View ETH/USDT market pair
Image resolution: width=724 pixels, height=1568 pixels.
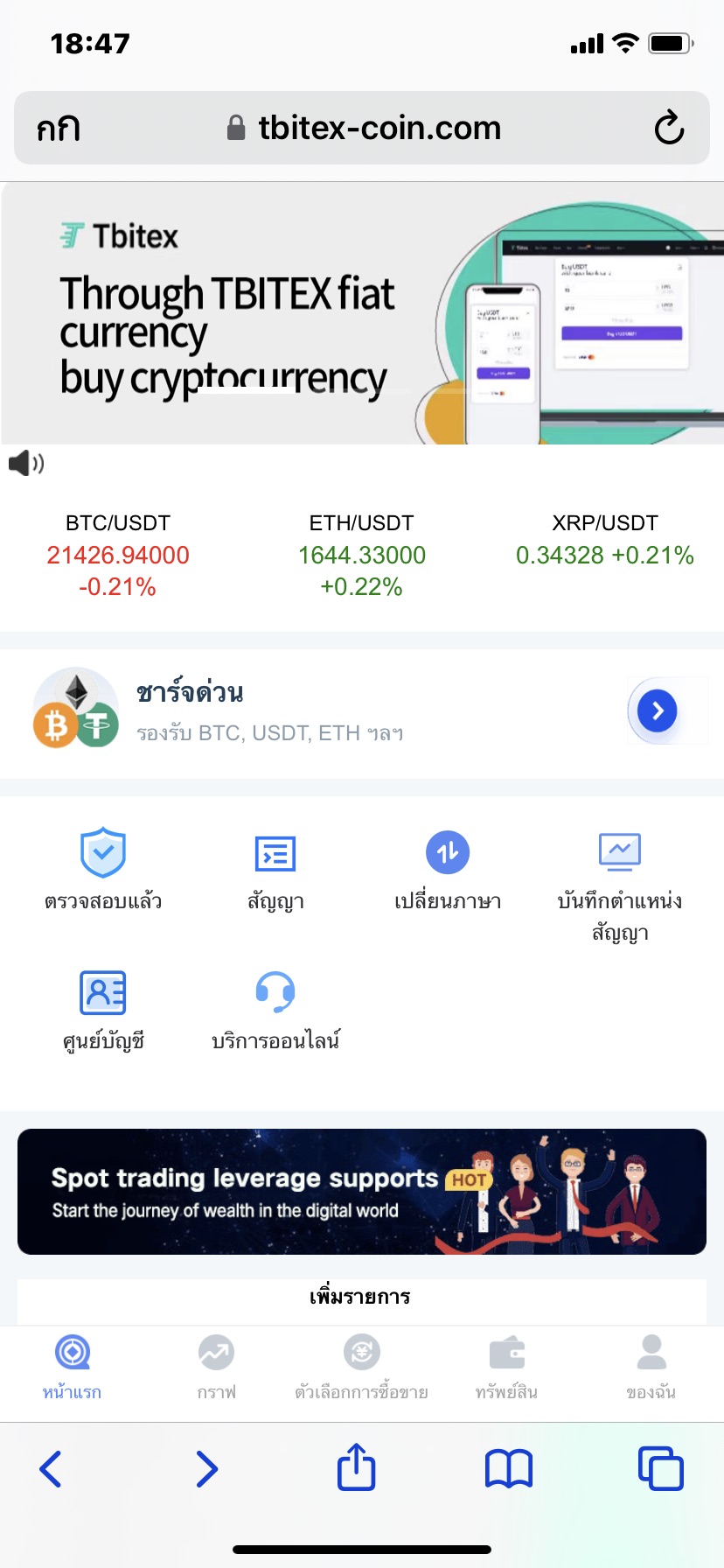click(361, 555)
